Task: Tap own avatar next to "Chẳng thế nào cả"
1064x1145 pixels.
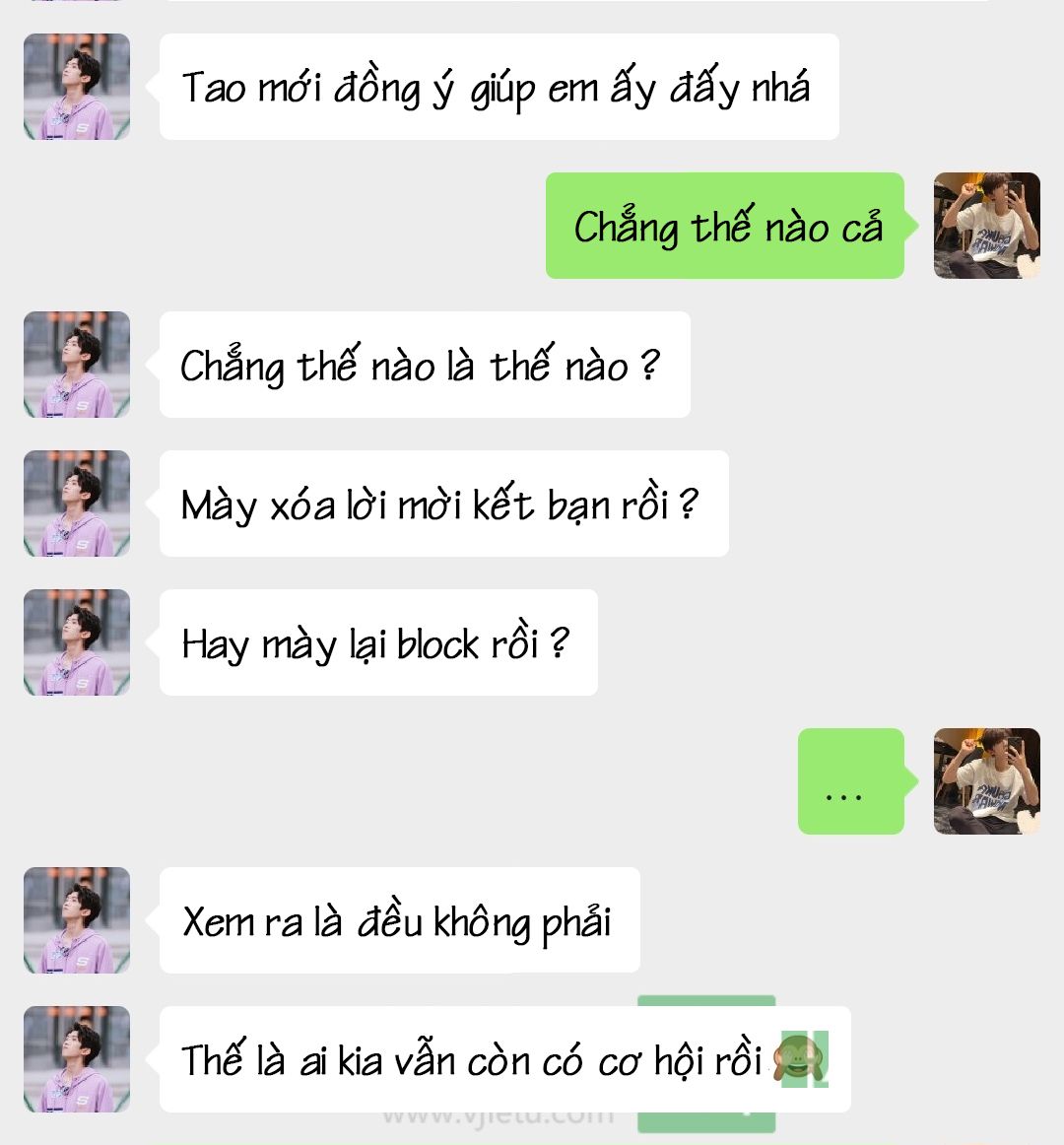Action: pos(986,226)
